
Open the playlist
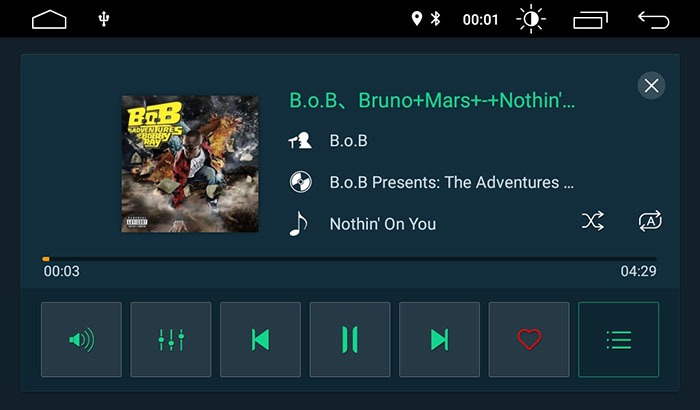point(618,339)
